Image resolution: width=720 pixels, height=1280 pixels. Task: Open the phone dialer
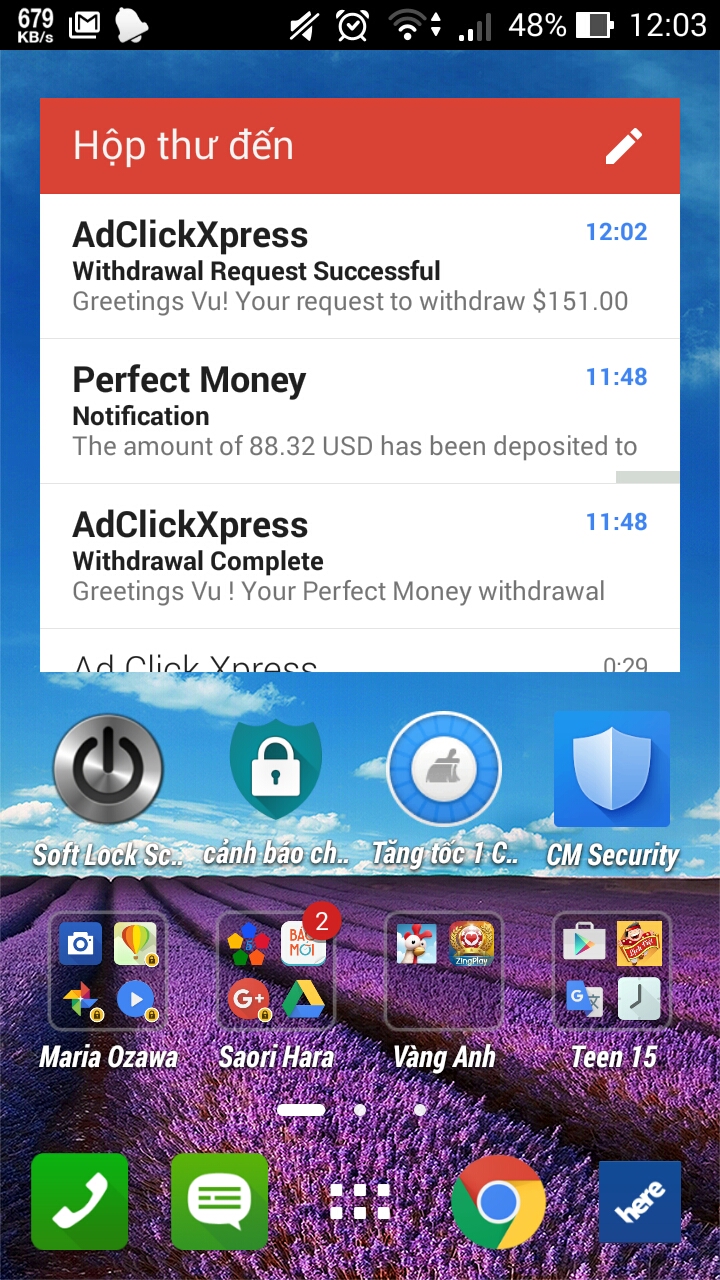point(80,1201)
